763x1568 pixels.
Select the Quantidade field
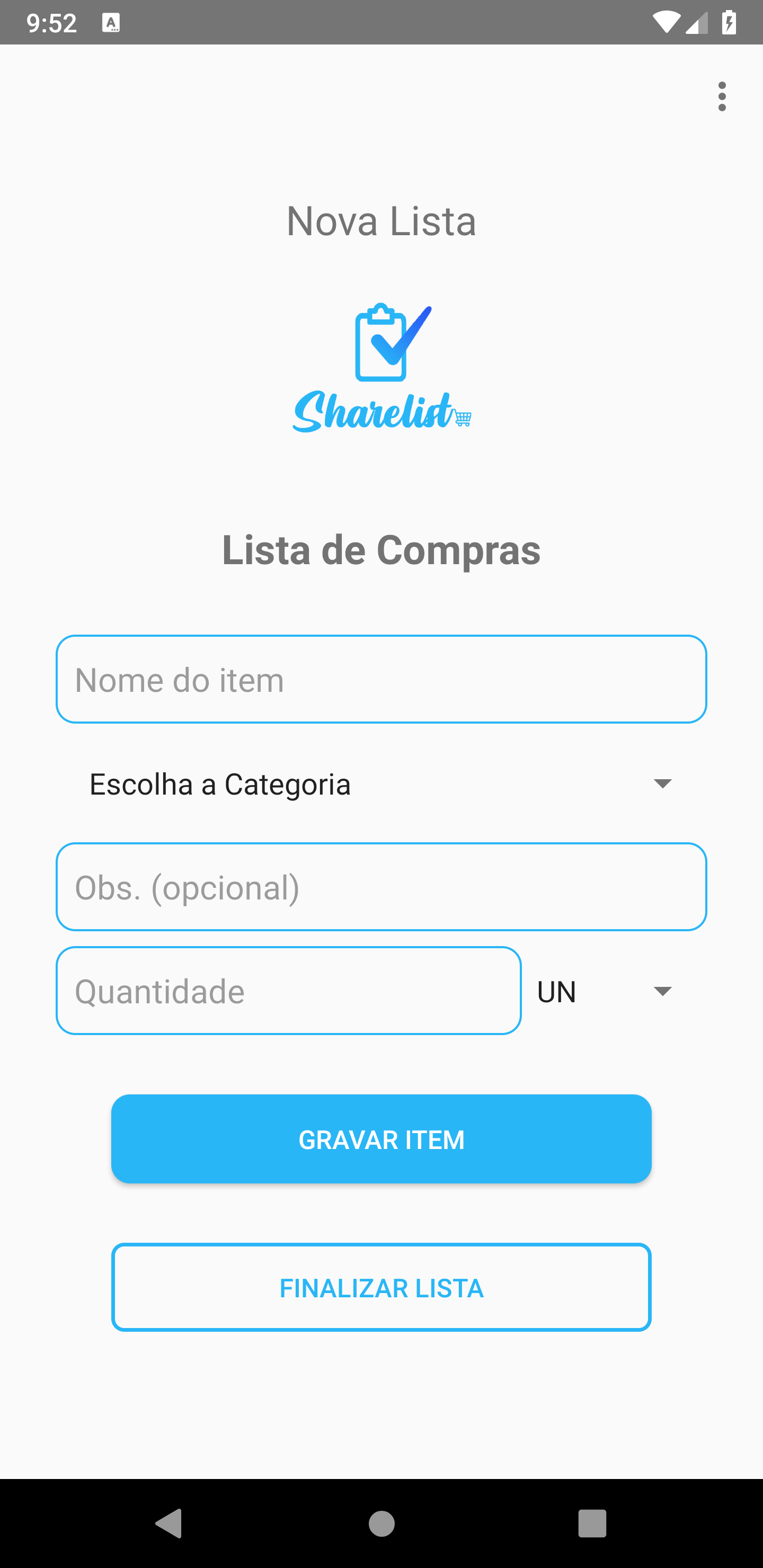288,991
